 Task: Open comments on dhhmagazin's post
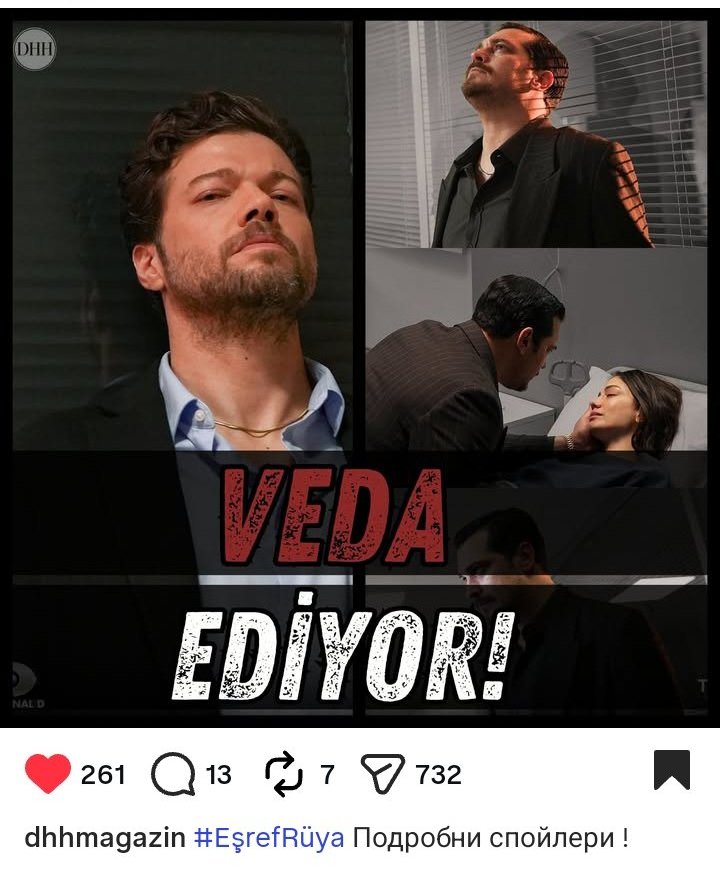[173, 774]
